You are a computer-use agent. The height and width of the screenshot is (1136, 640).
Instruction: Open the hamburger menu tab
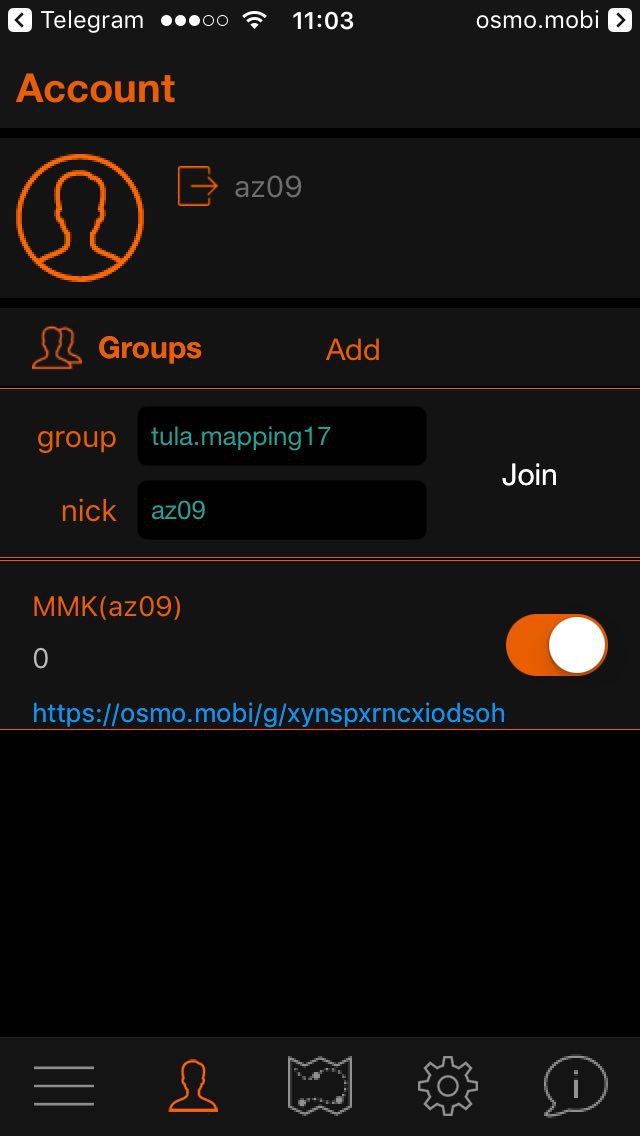coord(64,1086)
